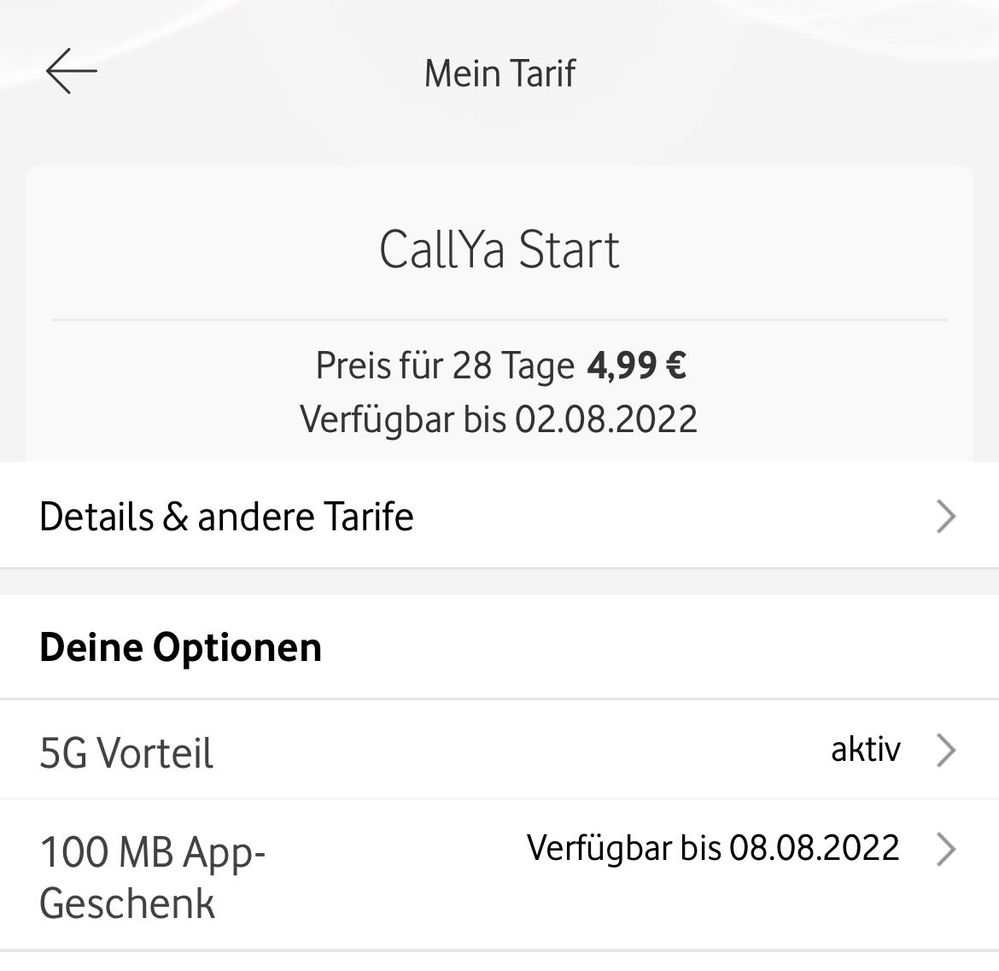Viewport: 999px width, 971px height.
Task: Open the 5G Vorteil option
Action: coord(498,751)
